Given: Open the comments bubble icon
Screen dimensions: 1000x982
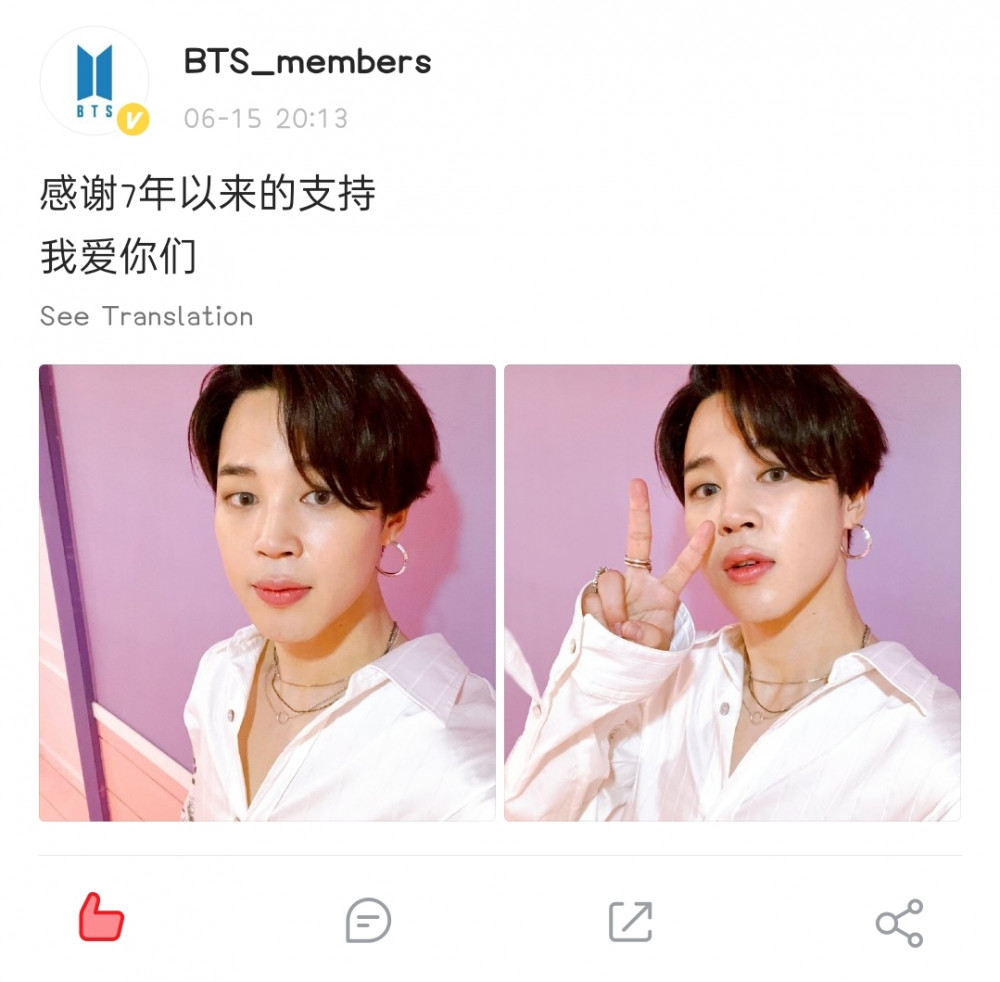Looking at the screenshot, I should 368,920.
